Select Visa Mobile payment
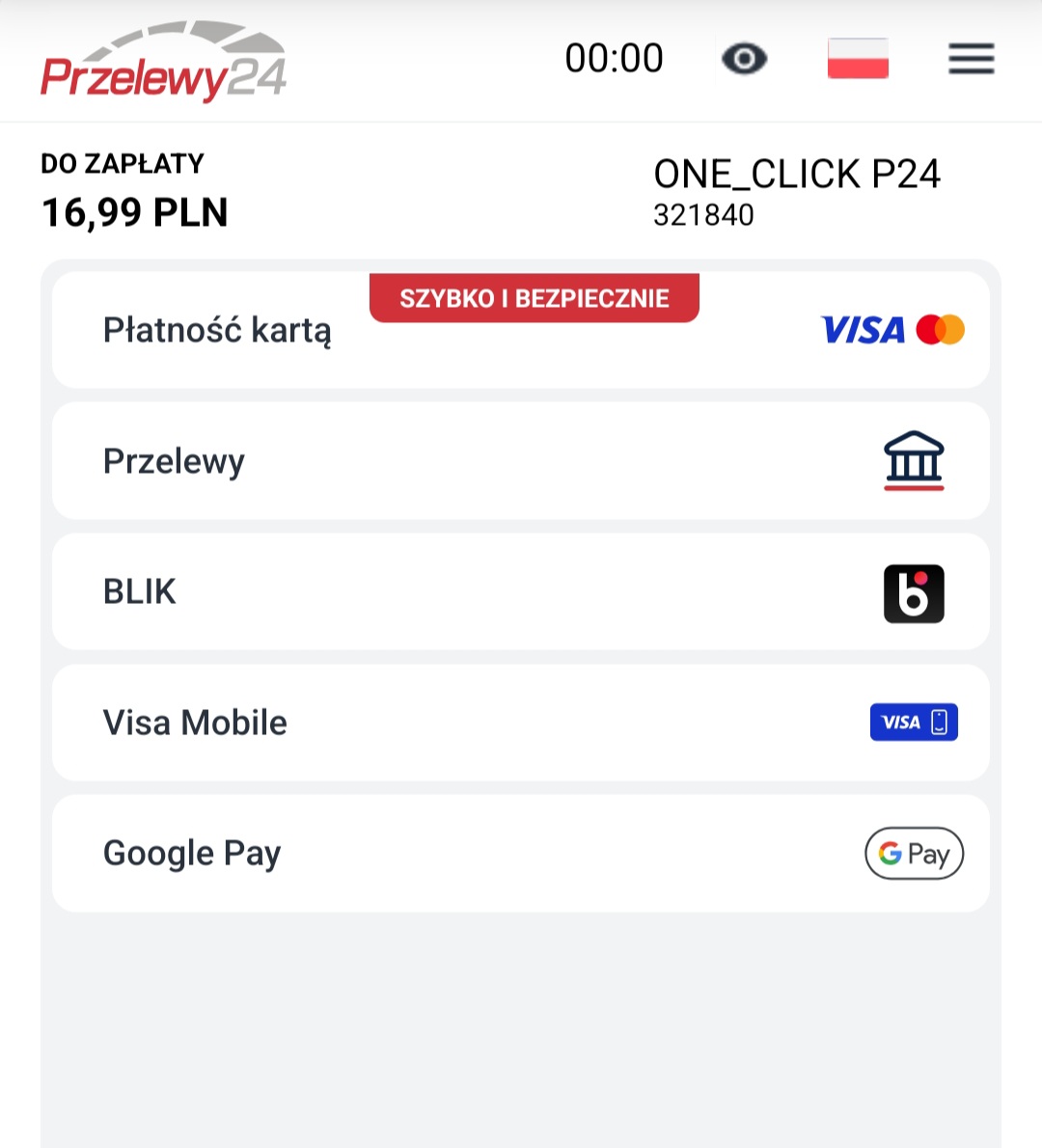The width and height of the screenshot is (1042, 1148). coord(521,723)
